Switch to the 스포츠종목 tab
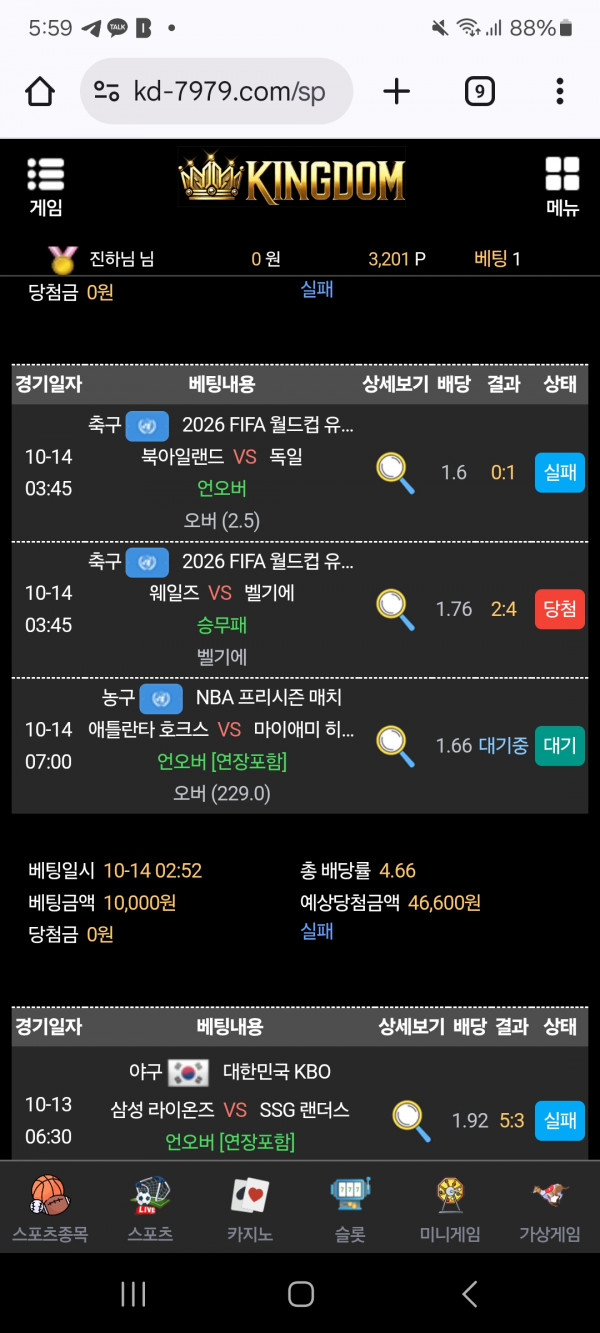Viewport: 600px width, 1333px height. point(50,1208)
